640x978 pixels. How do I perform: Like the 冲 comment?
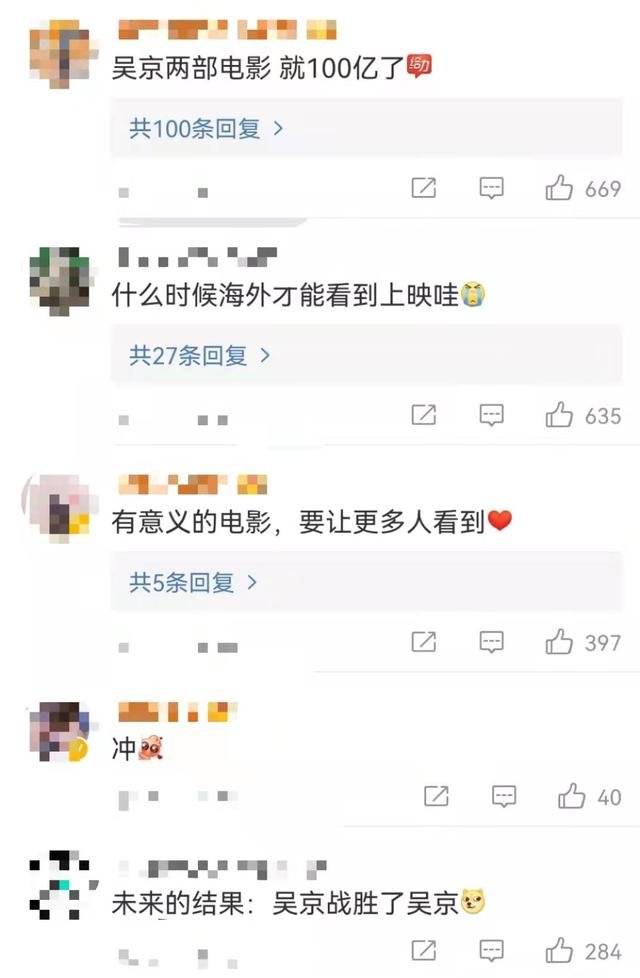(x=572, y=796)
